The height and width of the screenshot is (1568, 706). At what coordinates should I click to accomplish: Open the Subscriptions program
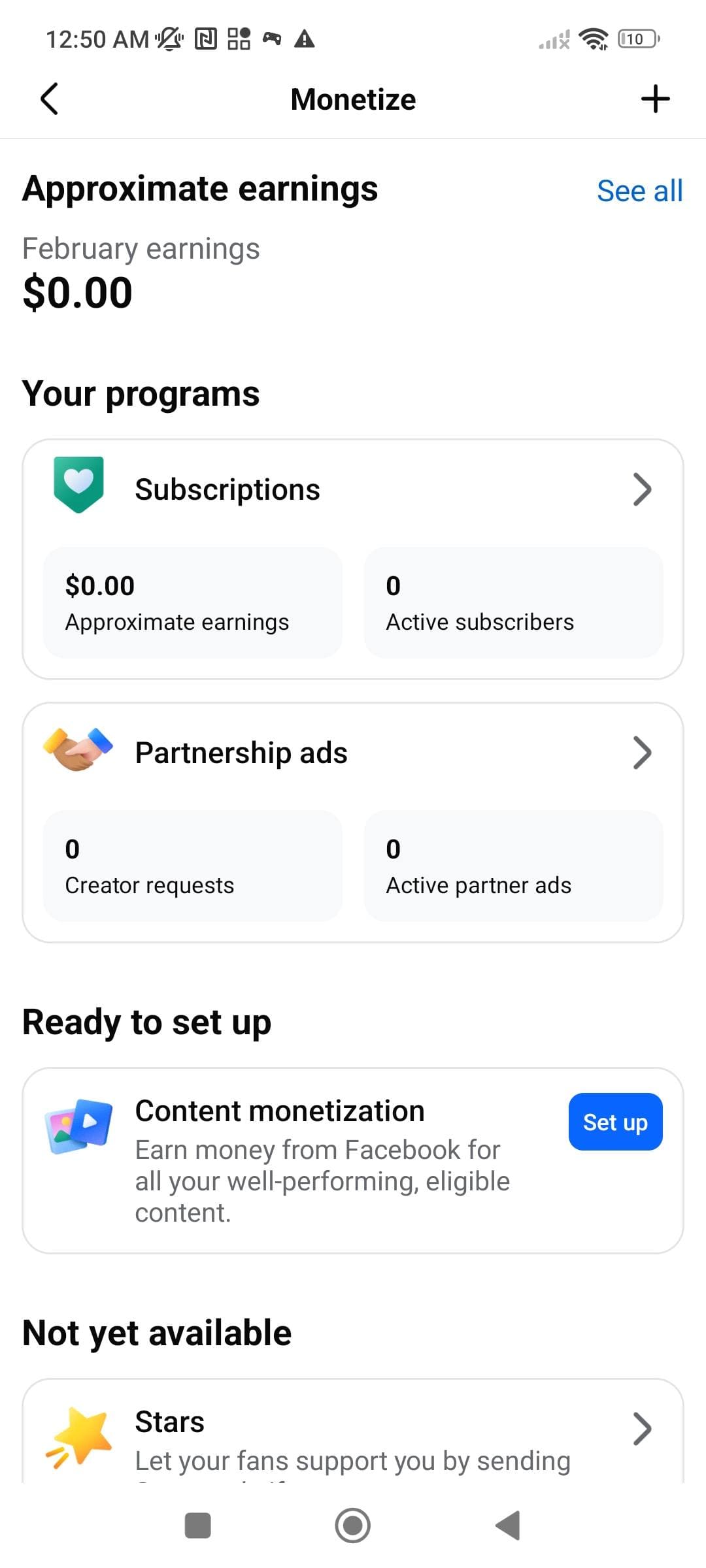[353, 490]
